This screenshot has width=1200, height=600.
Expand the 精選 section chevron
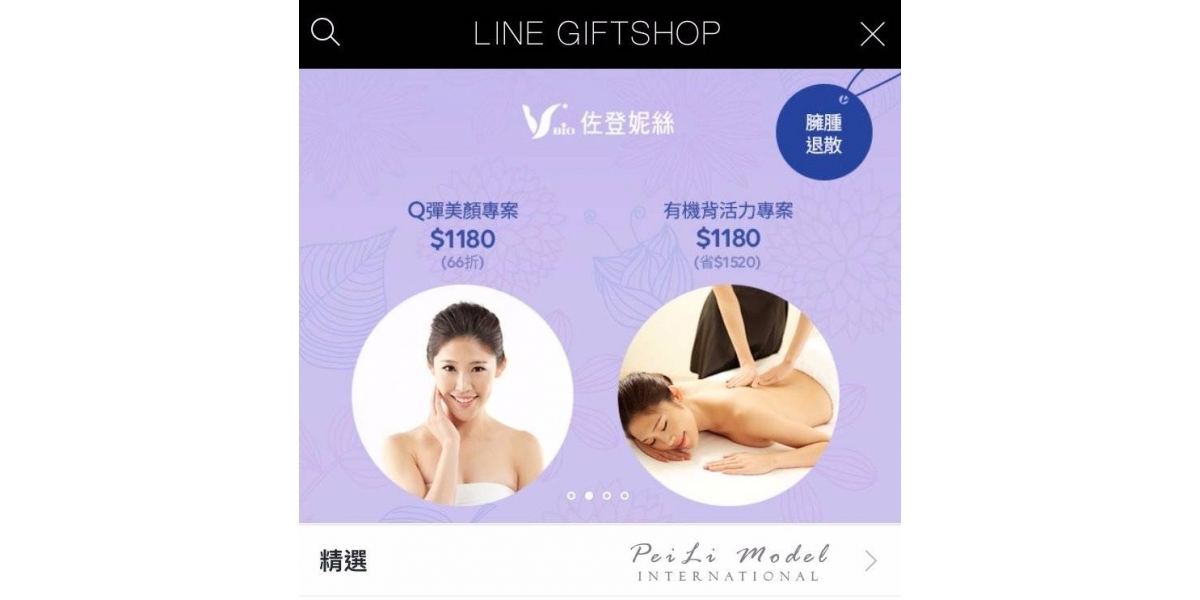(x=870, y=561)
